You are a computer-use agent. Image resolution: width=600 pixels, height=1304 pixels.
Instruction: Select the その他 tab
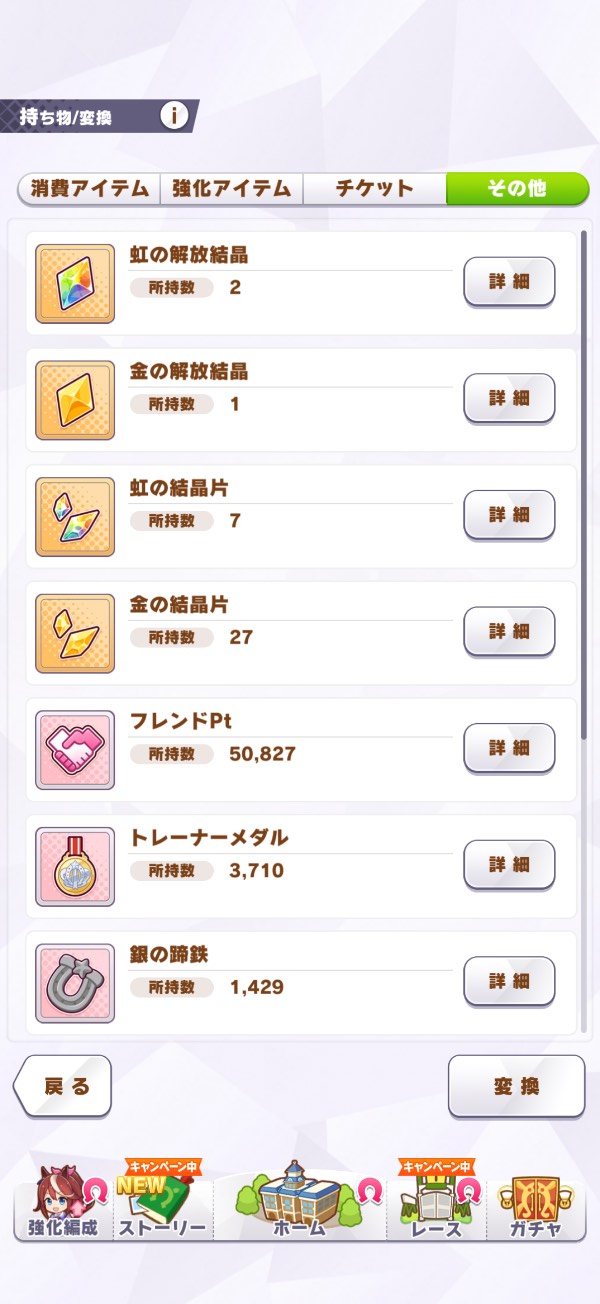click(516, 188)
